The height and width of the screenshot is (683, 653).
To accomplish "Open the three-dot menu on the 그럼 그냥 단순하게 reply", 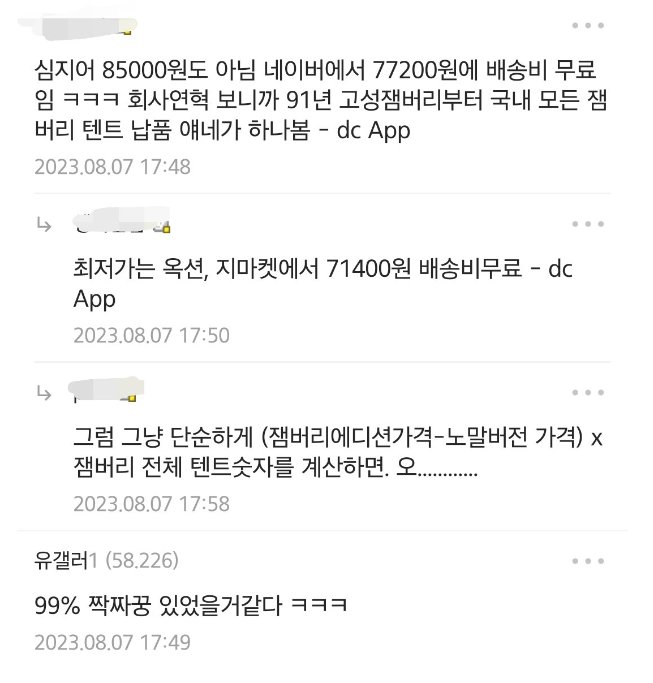I will (x=587, y=393).
